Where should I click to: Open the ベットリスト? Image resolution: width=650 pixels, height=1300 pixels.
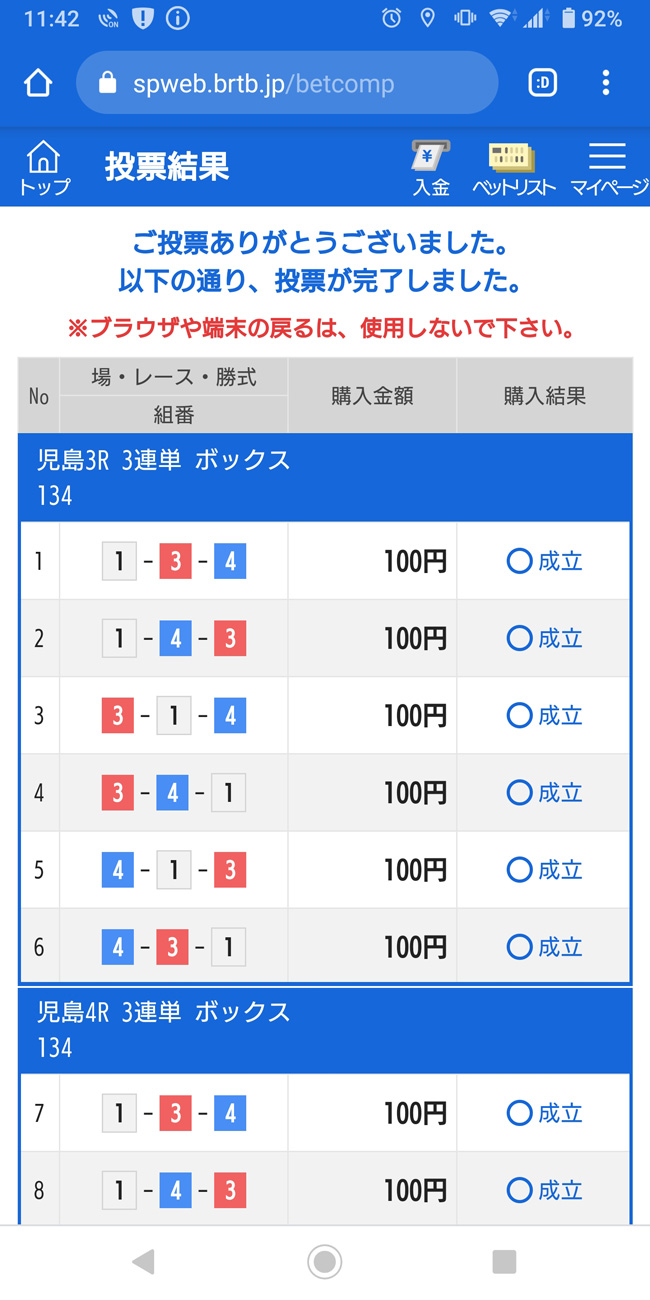point(513,168)
